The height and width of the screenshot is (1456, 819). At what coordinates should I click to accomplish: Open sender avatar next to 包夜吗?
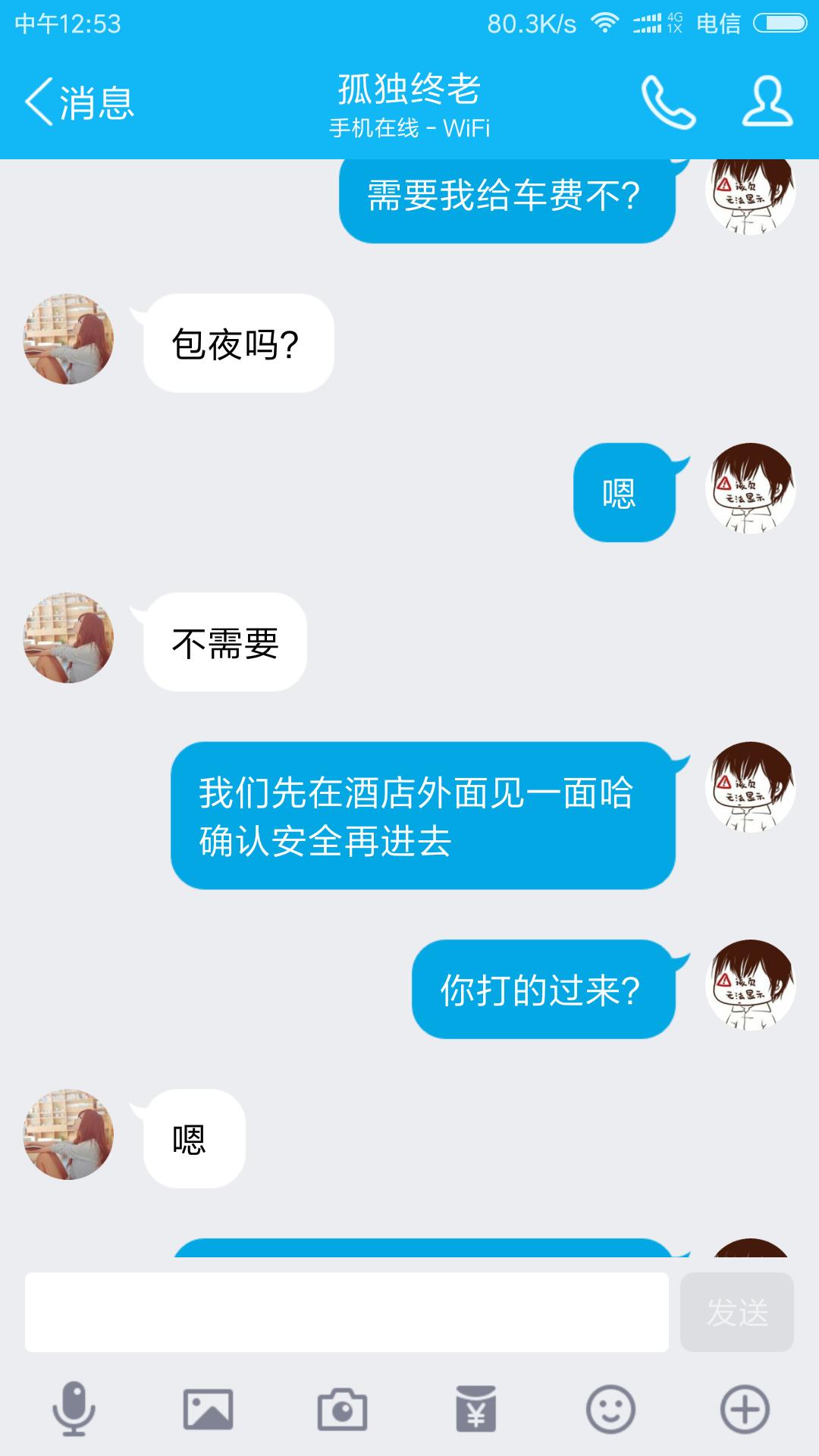click(69, 339)
